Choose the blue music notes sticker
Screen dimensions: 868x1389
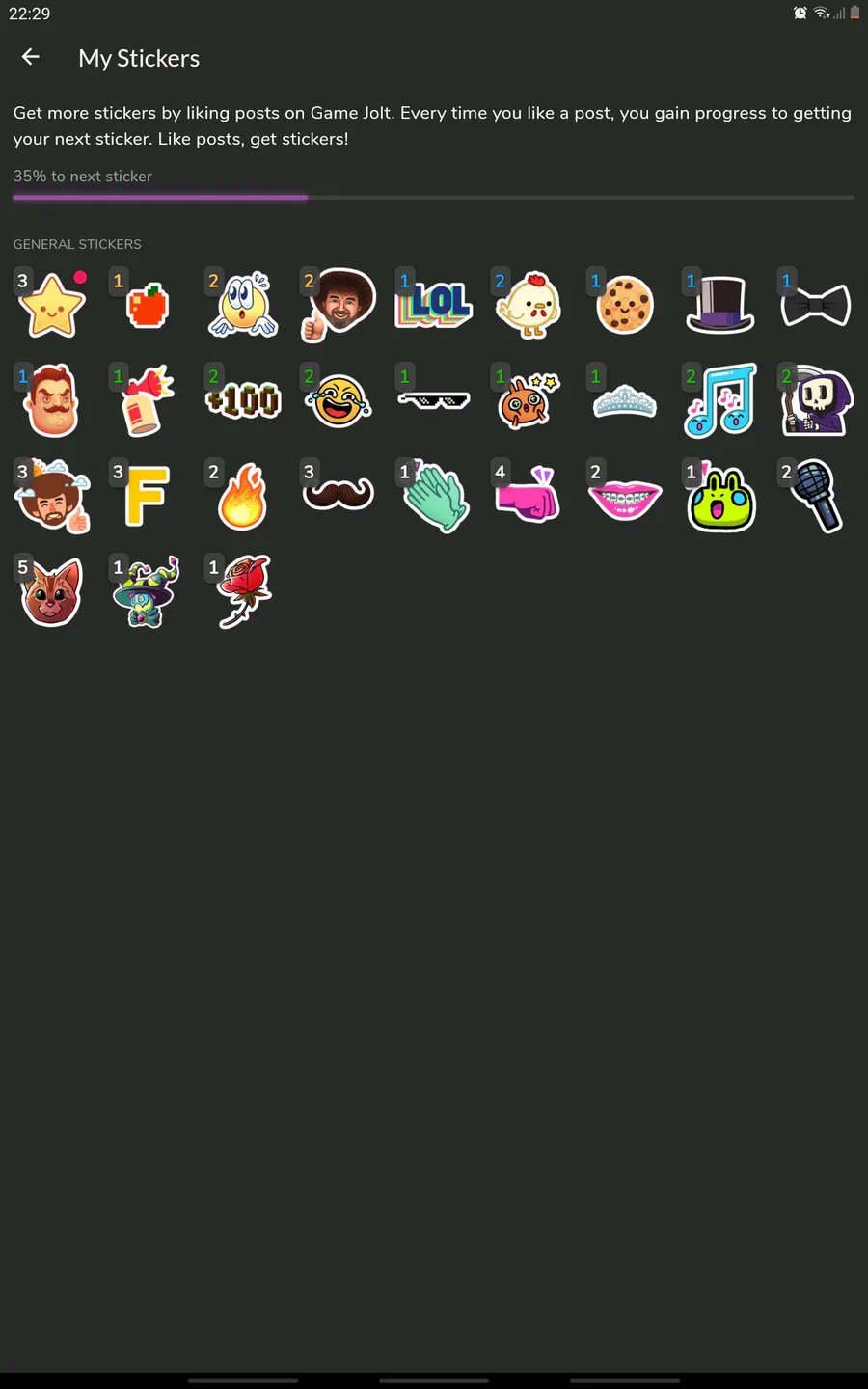coord(720,400)
